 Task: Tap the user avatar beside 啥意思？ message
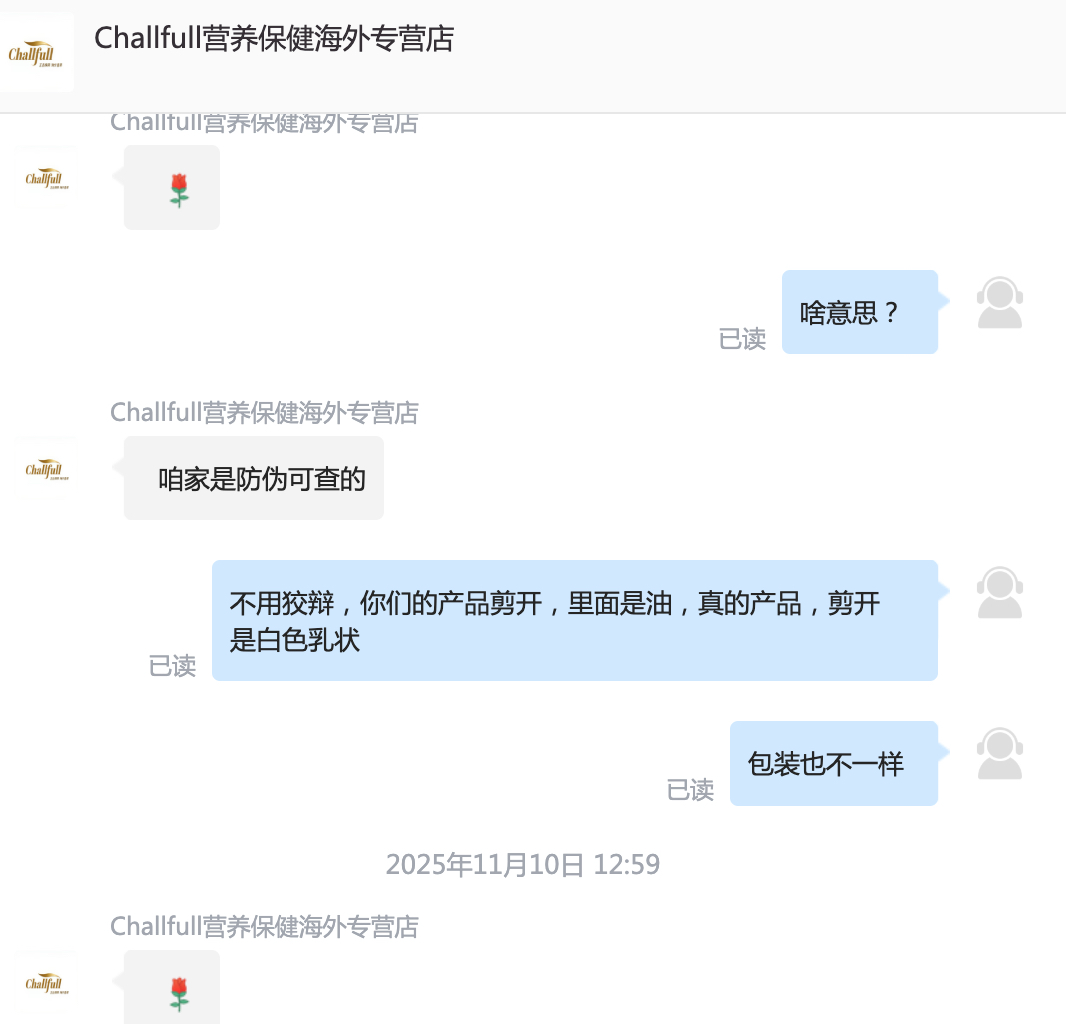[999, 303]
